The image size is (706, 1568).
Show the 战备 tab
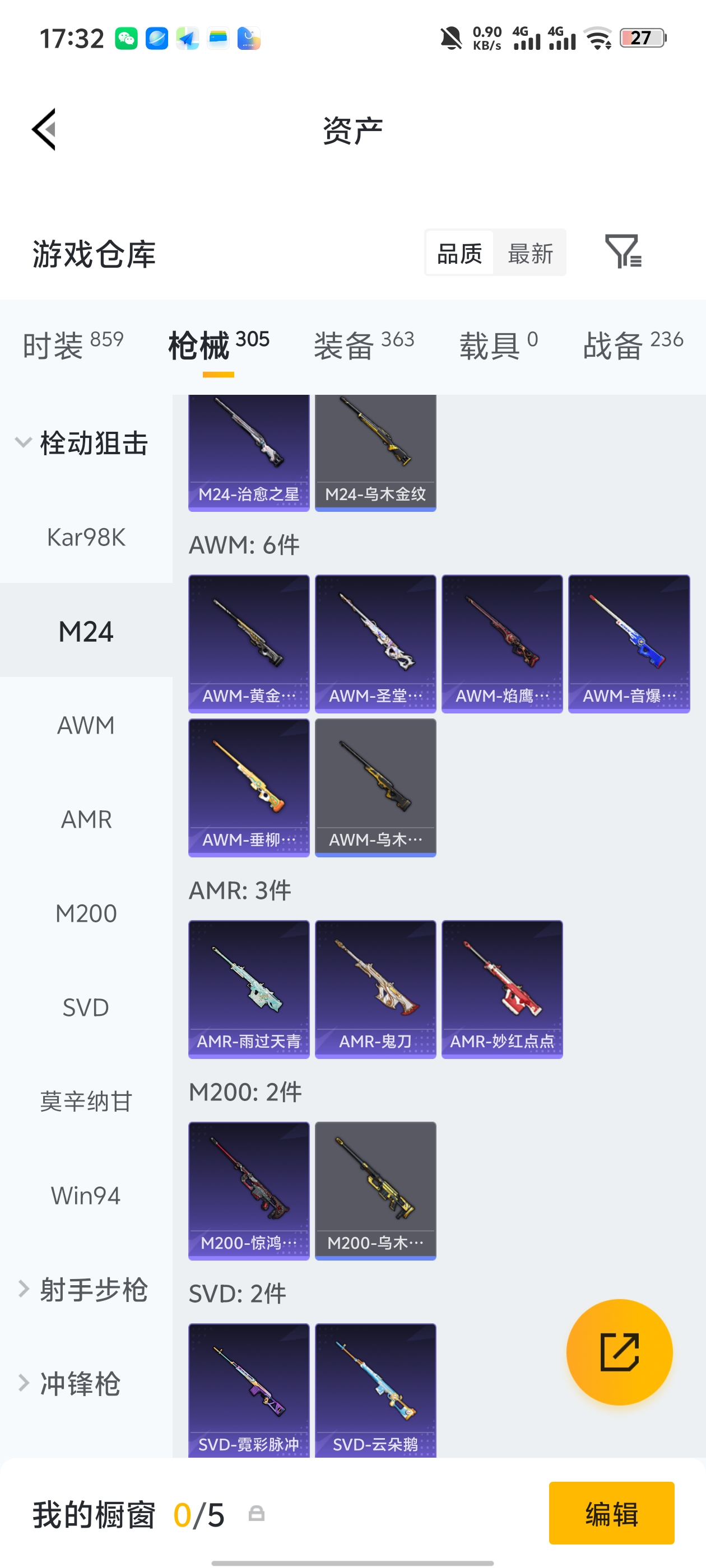[632, 344]
